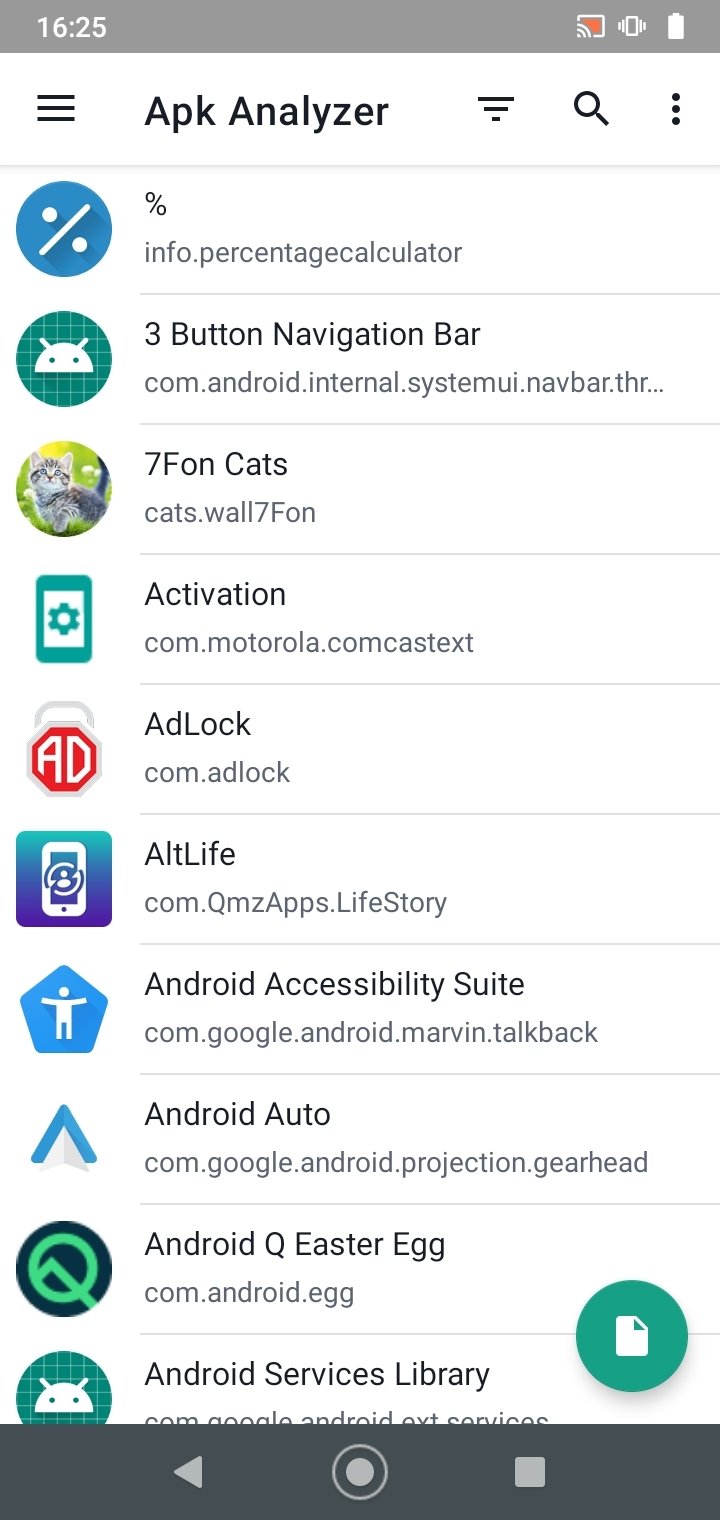The image size is (720, 1520).
Task: Tap the AltLife phone icon
Action: 64,879
